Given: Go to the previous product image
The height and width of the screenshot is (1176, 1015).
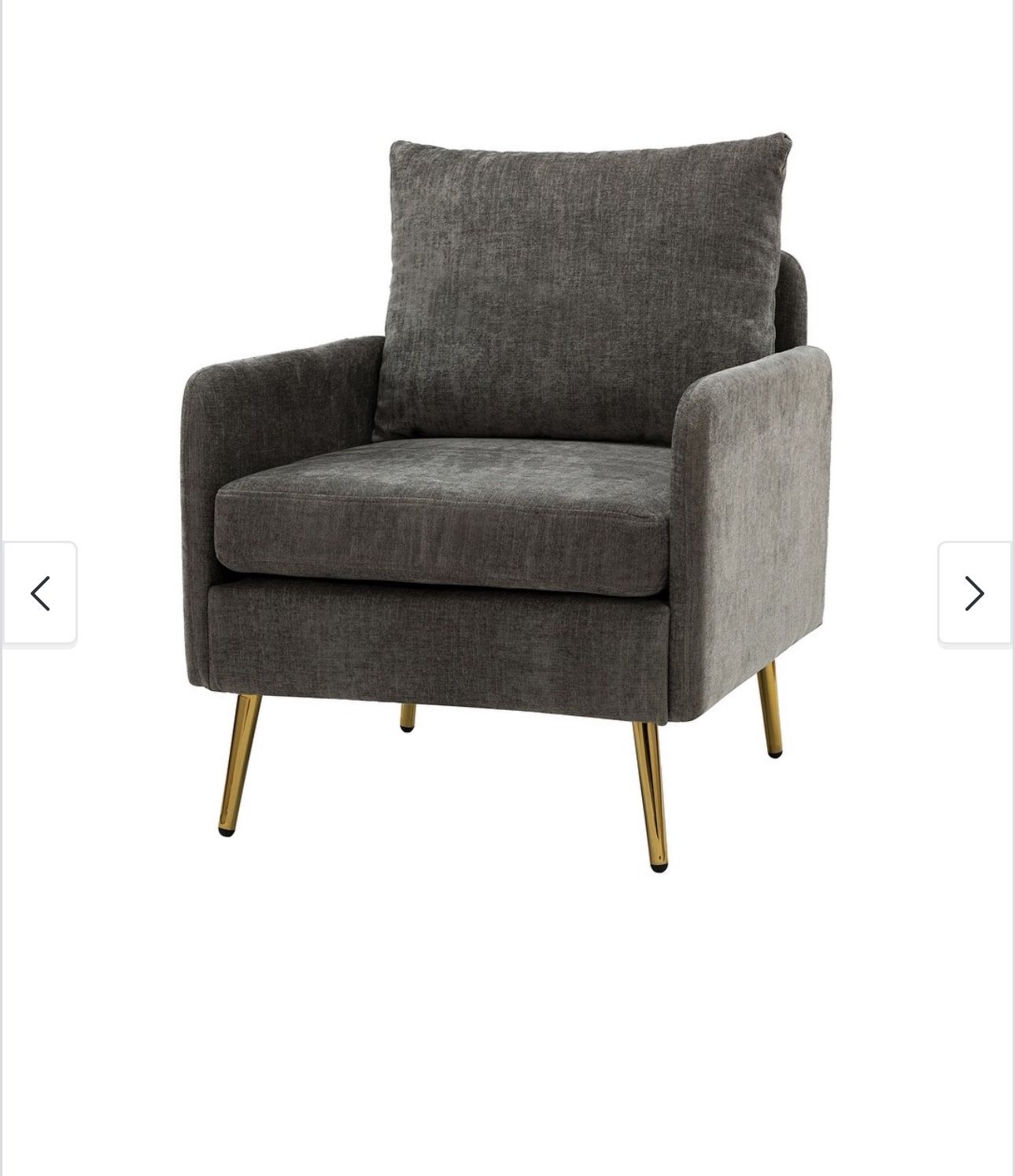Looking at the screenshot, I should (39, 593).
